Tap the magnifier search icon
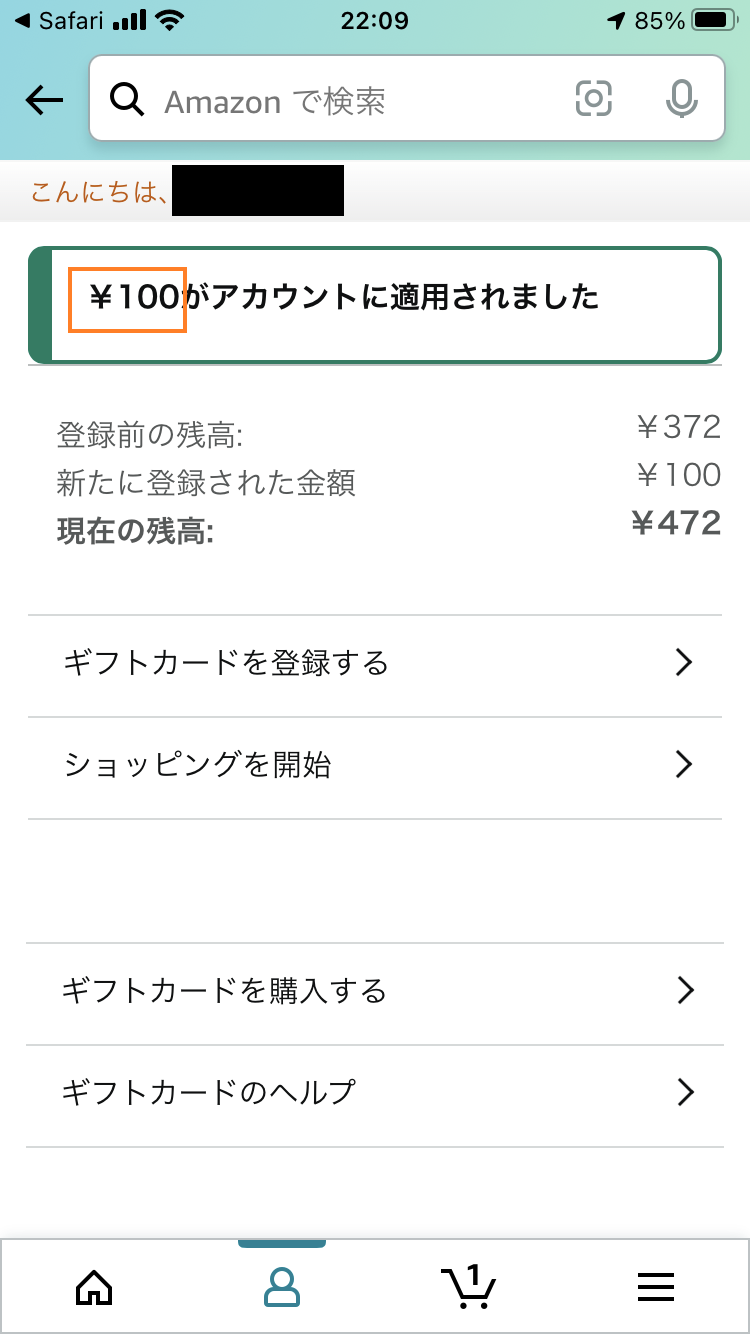750x1334 pixels. (127, 100)
